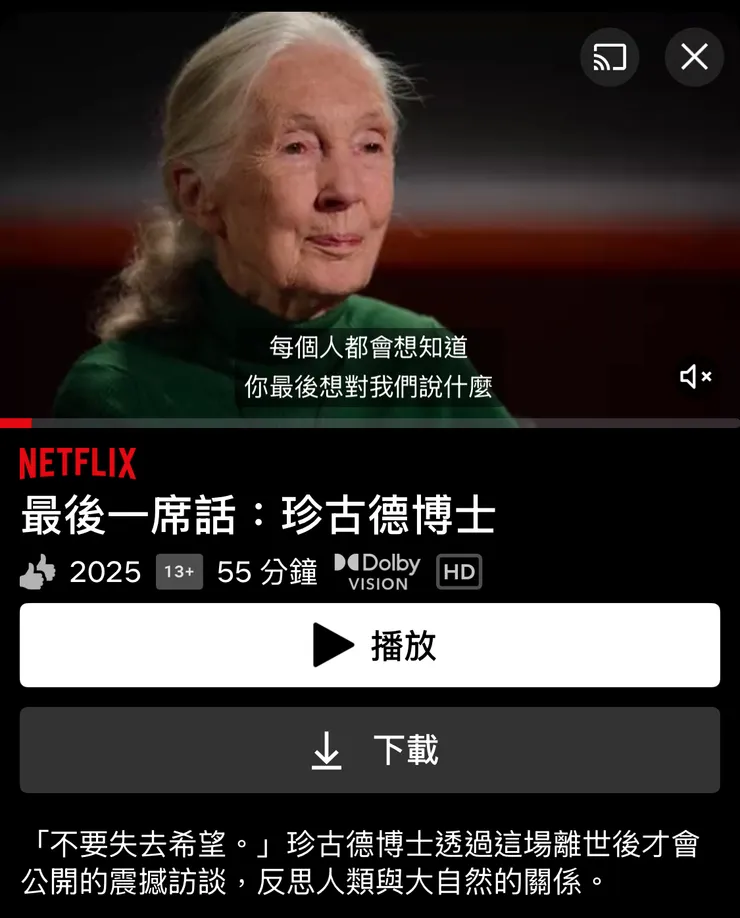Tap the HD quality badge

click(x=459, y=572)
